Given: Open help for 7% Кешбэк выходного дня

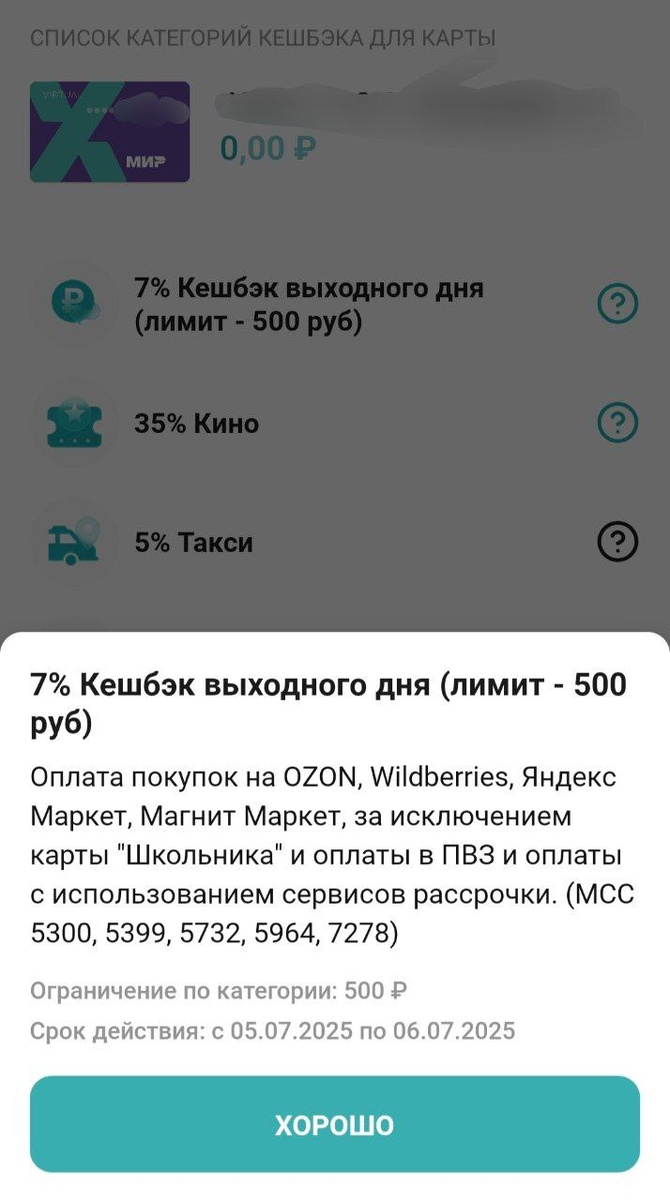Looking at the screenshot, I should click(x=617, y=304).
